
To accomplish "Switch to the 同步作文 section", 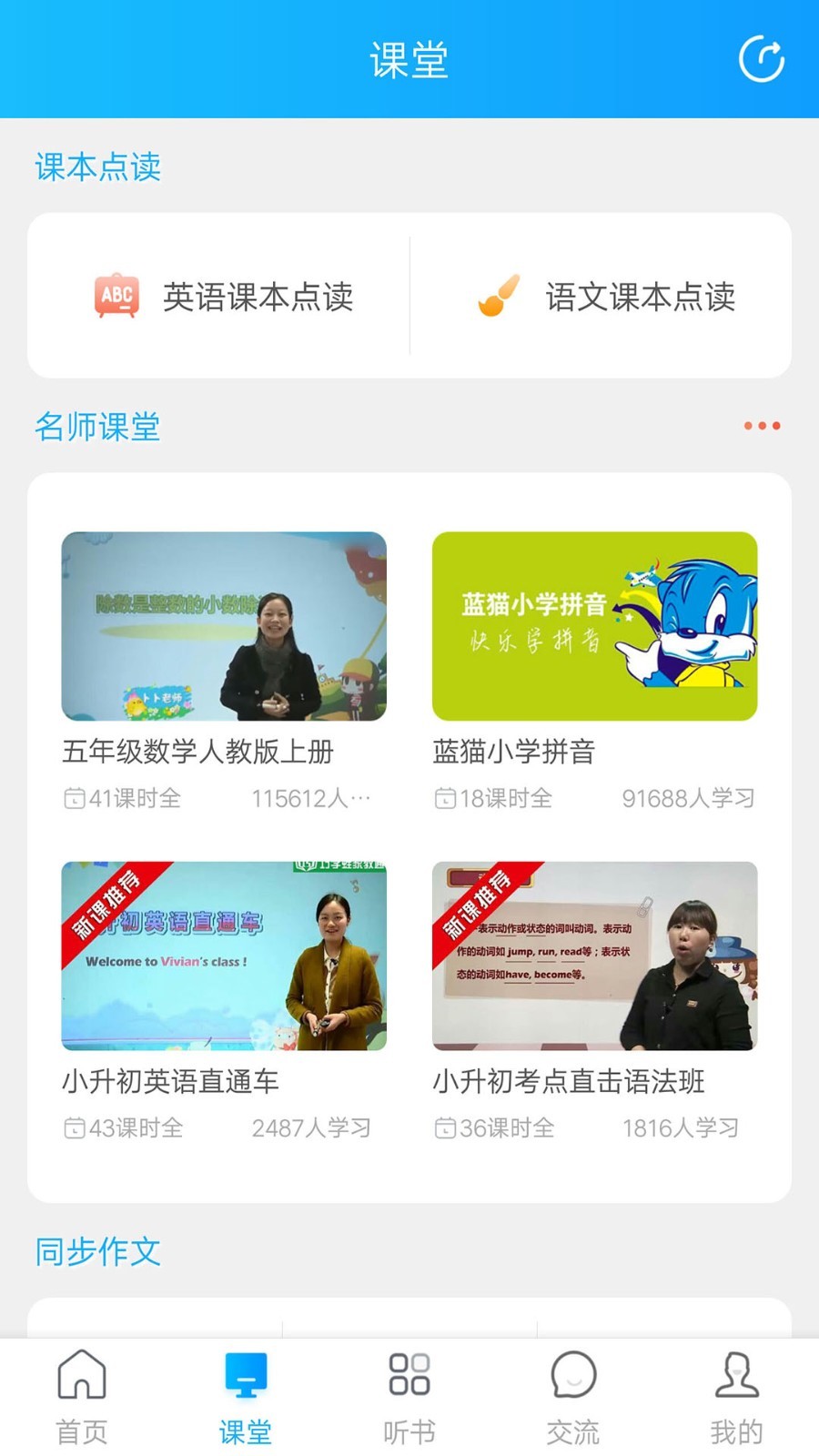I will pos(96,1253).
